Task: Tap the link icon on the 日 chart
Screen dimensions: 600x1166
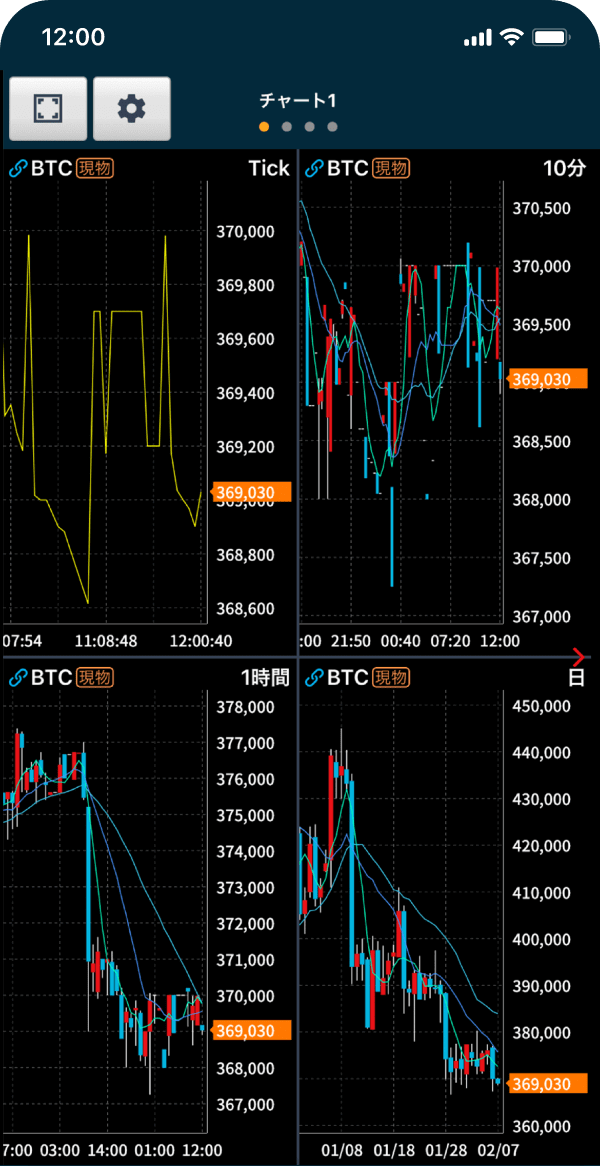Action: (314, 678)
